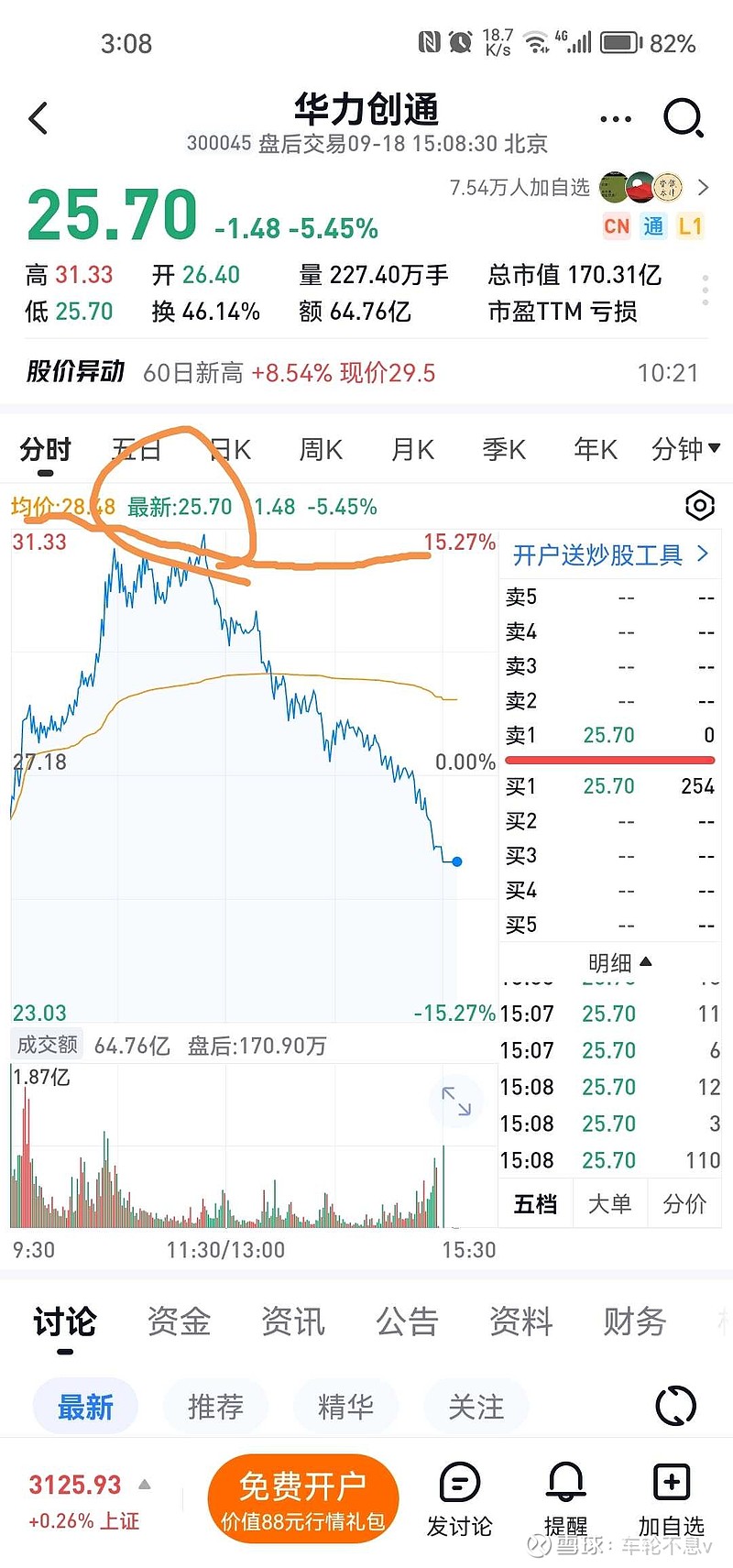
Task: Open the 开户送炒股工具 promotion link
Action: coord(610,554)
